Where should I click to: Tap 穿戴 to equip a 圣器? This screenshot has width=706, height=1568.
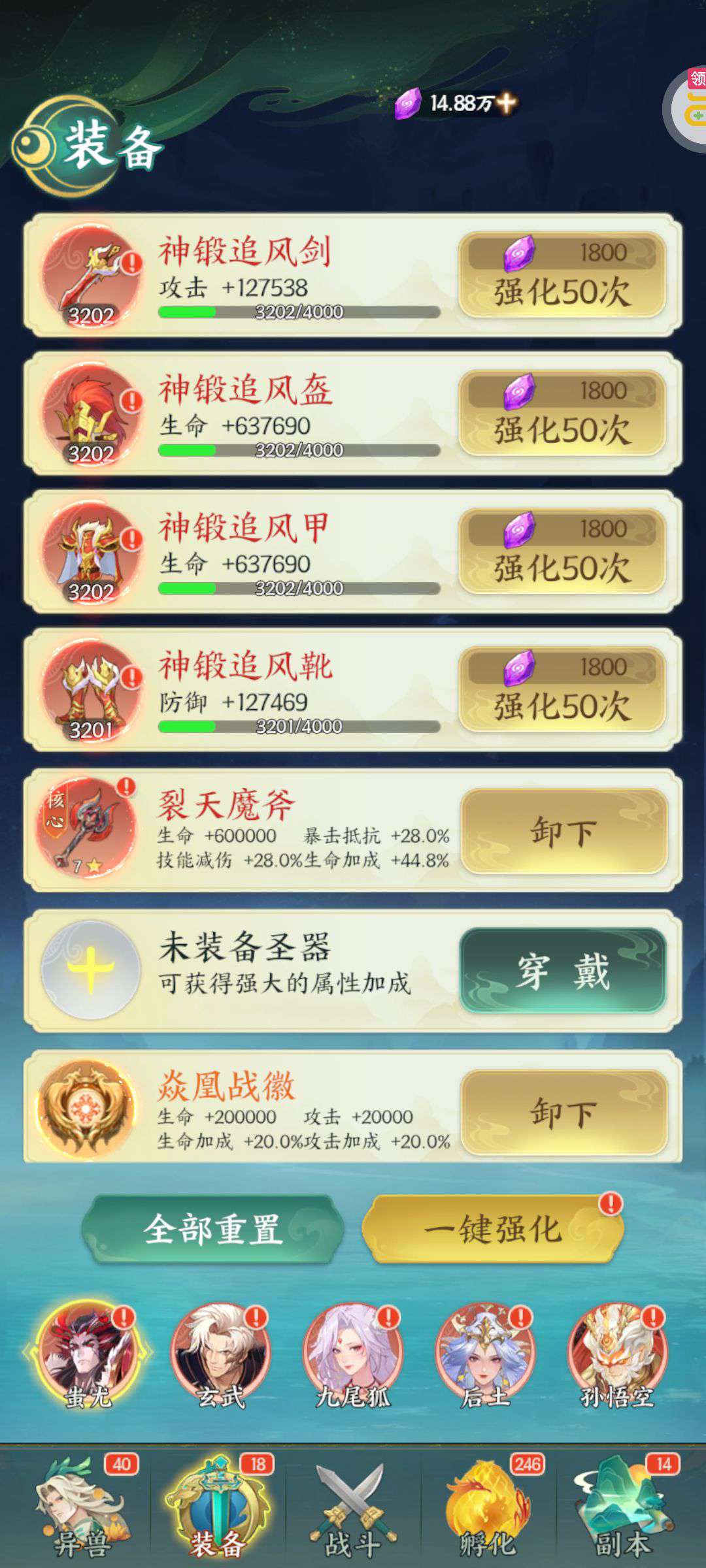563,971
